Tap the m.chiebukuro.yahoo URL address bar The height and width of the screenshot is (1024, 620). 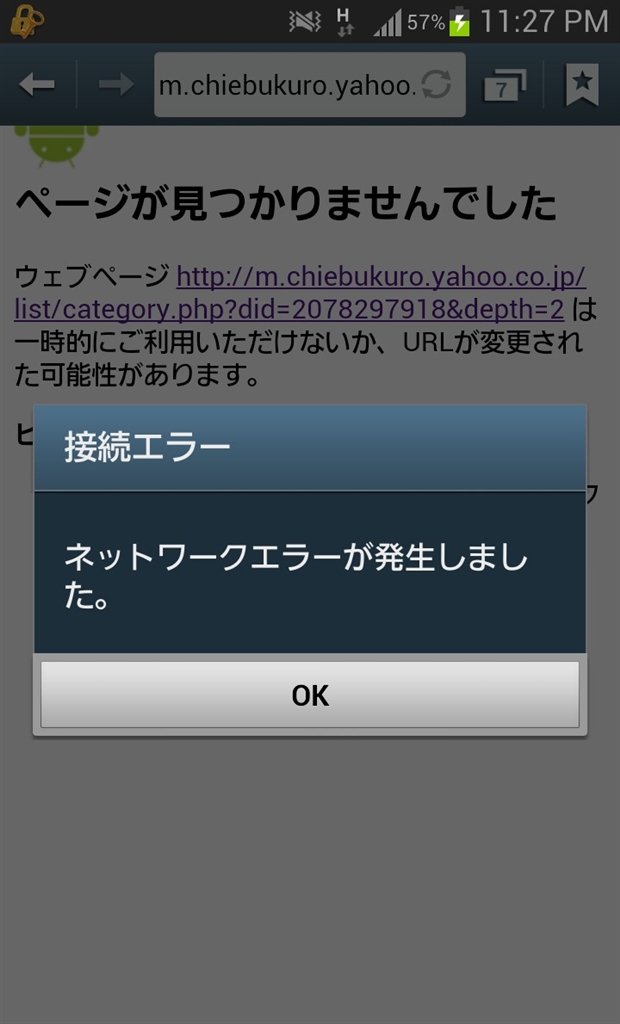click(x=285, y=86)
